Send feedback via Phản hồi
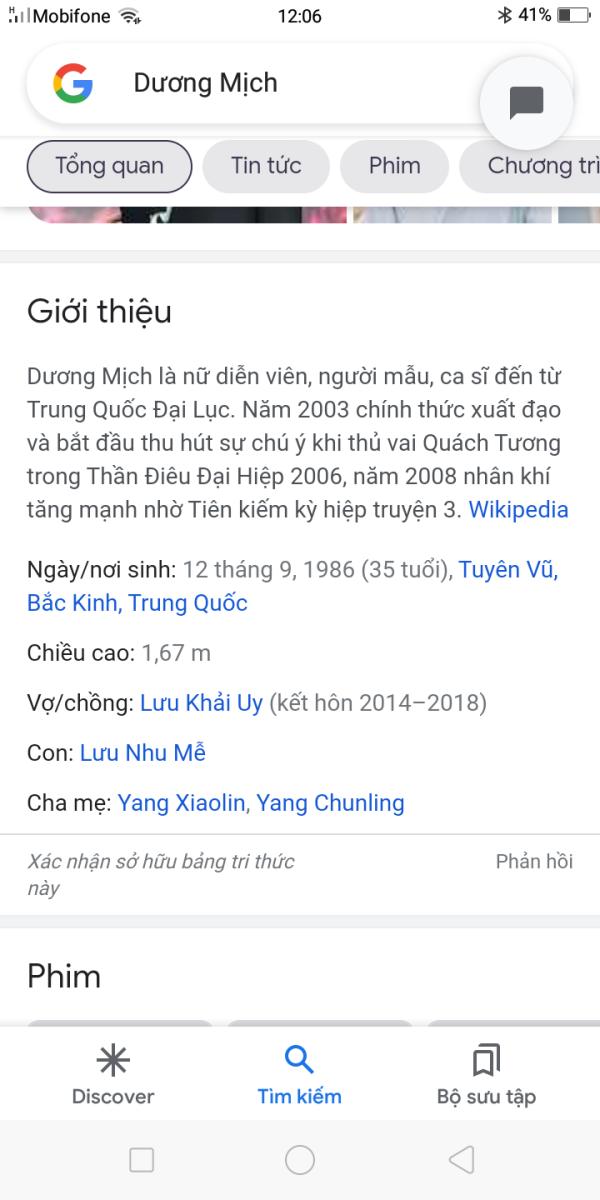Image resolution: width=600 pixels, height=1200 pixels. coord(534,861)
